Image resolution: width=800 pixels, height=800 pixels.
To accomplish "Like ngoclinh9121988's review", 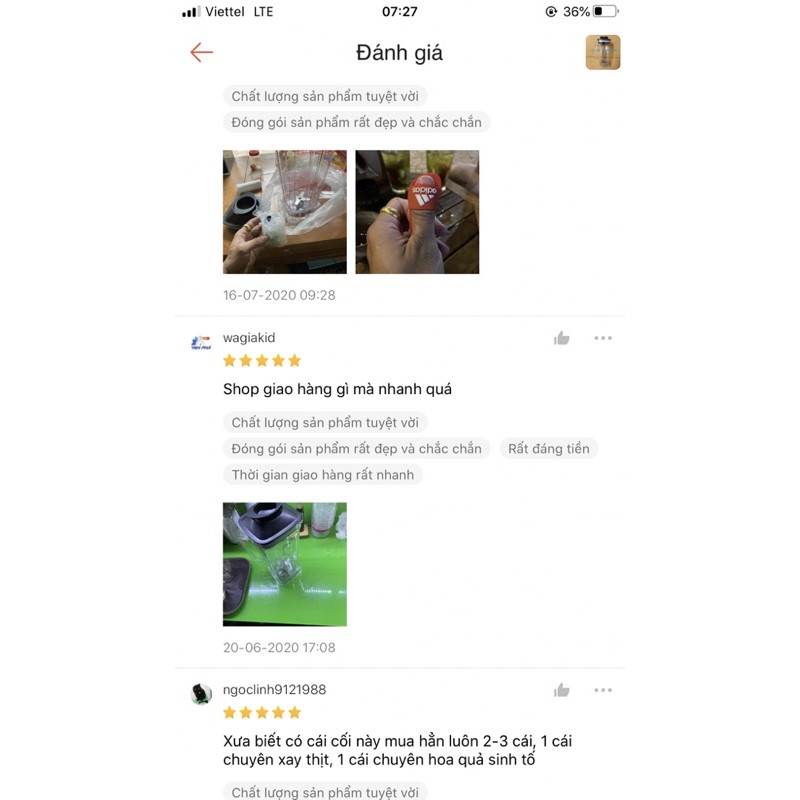I will point(562,690).
